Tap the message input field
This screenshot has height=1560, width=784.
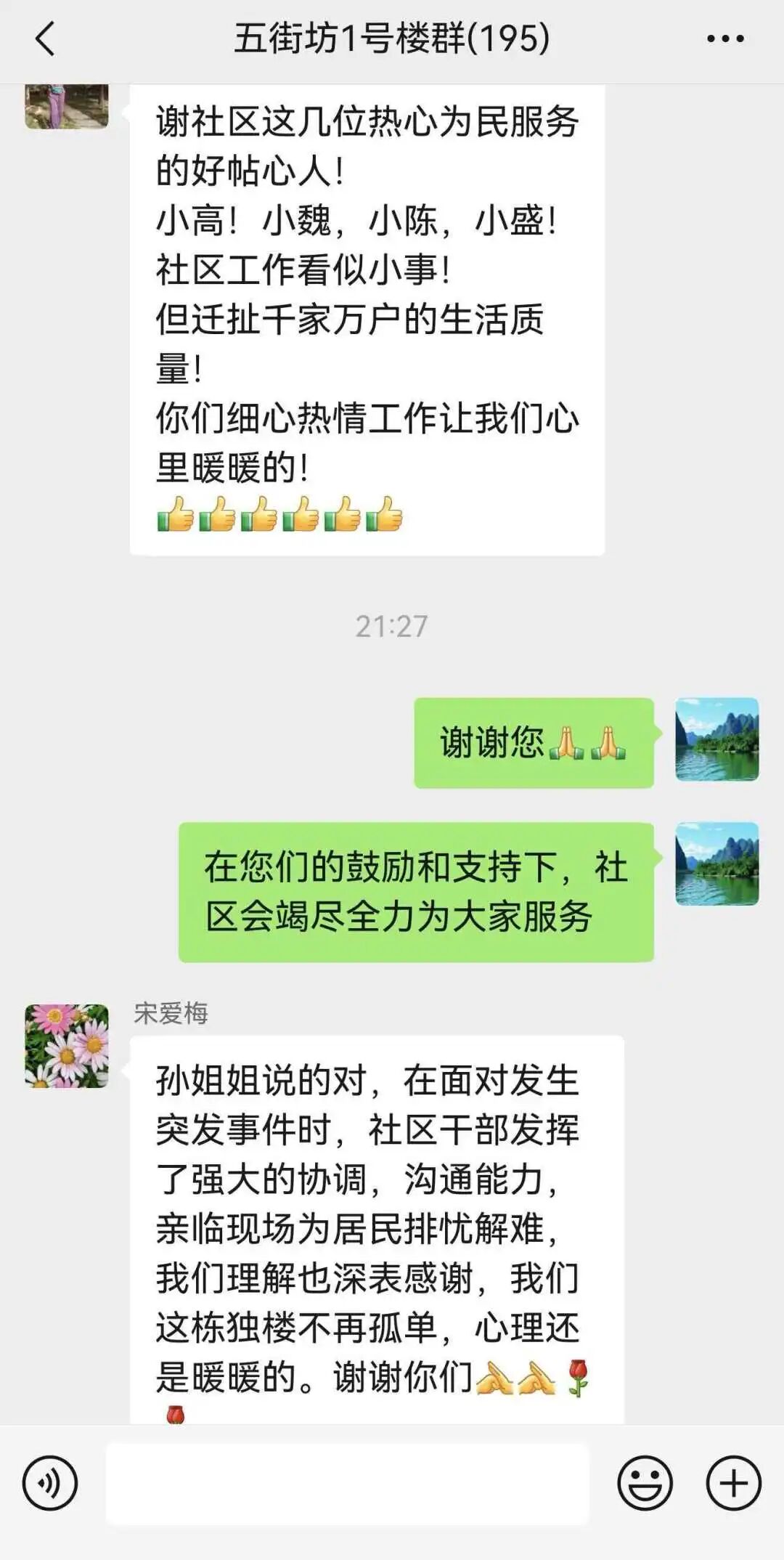click(x=347, y=1483)
